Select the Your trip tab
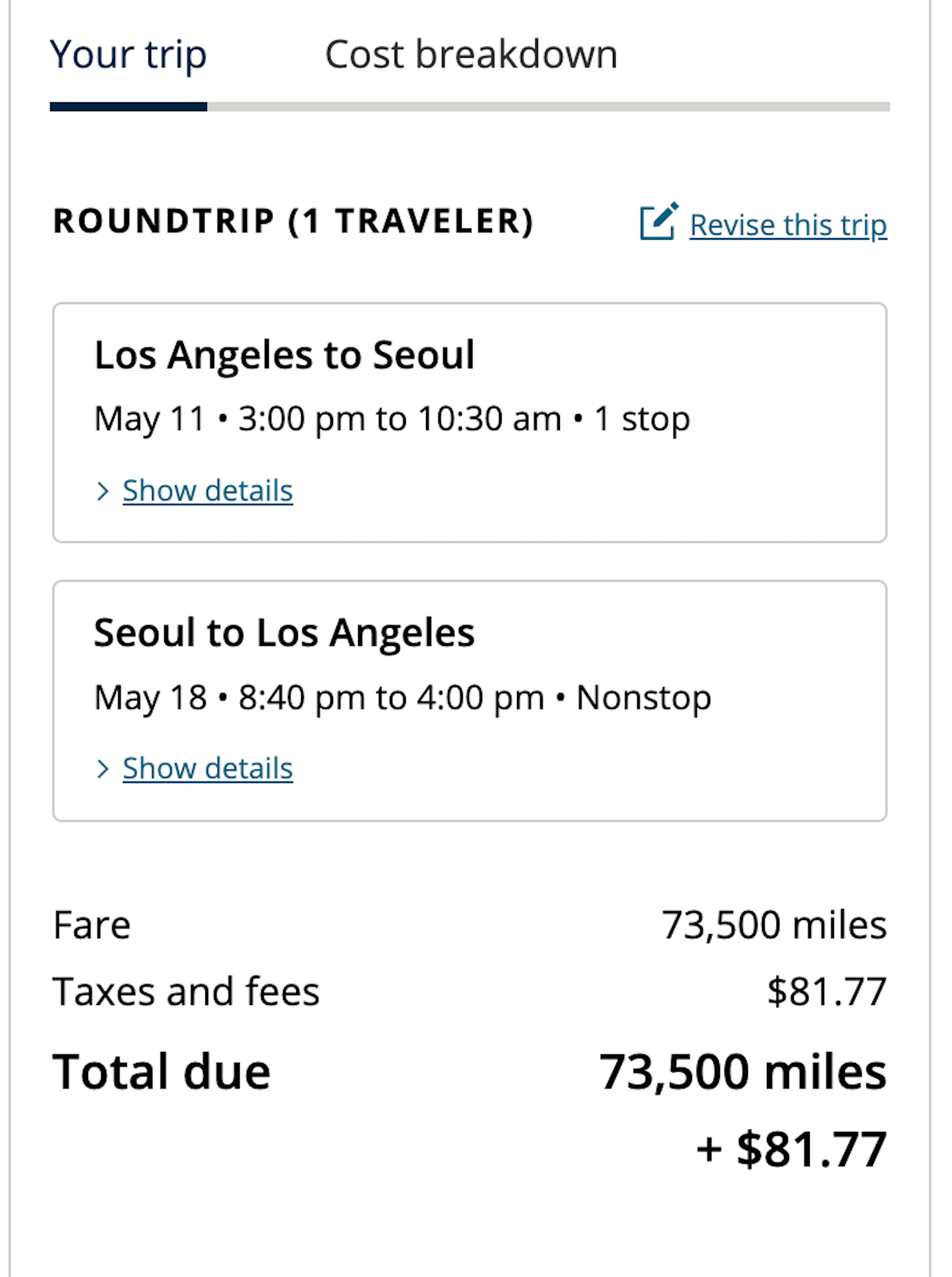This screenshot has width=952, height=1277. pos(128,54)
